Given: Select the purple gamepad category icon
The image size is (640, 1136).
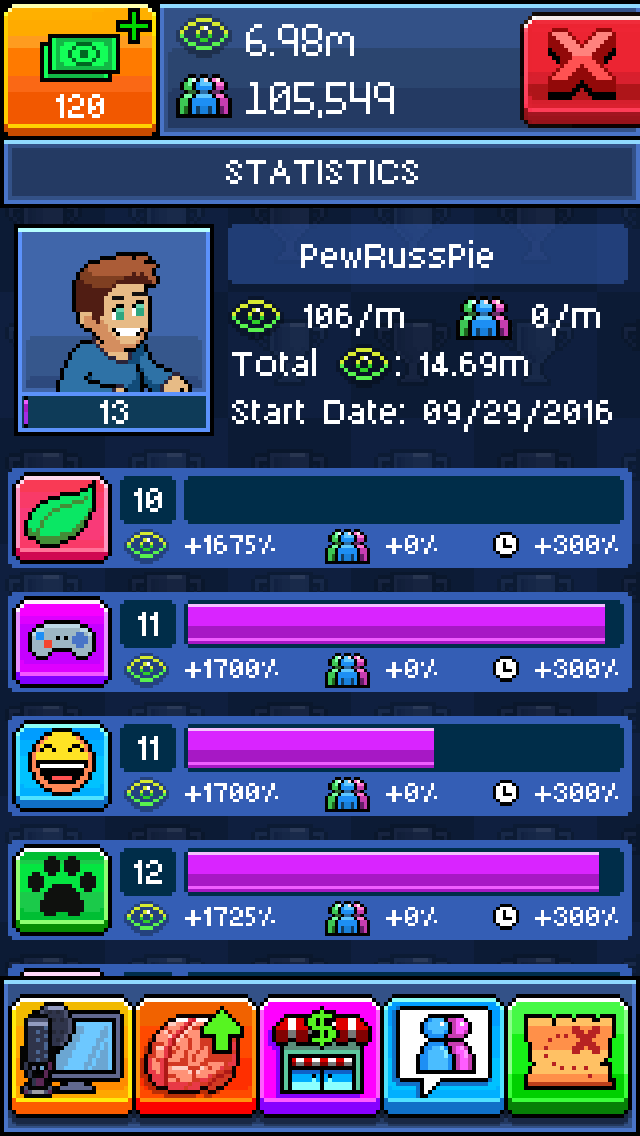Looking at the screenshot, I should pyautogui.click(x=63, y=643).
